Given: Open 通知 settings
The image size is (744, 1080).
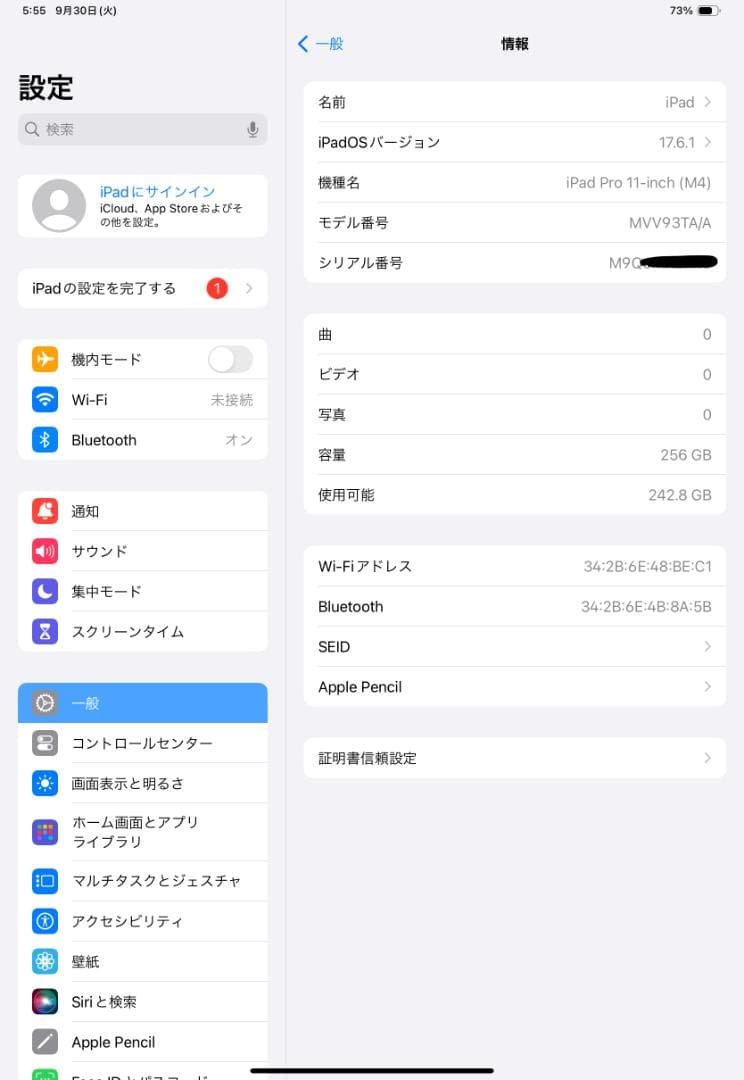Looking at the screenshot, I should point(142,511).
